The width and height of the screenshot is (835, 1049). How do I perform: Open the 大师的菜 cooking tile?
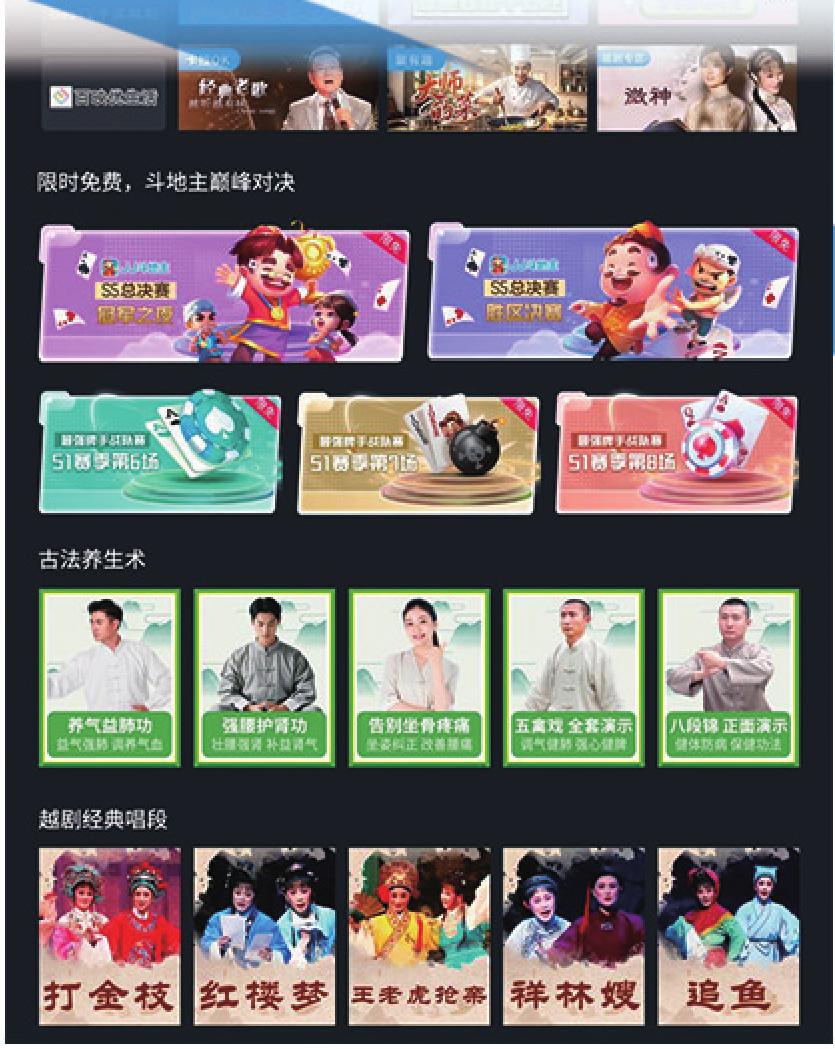point(487,88)
